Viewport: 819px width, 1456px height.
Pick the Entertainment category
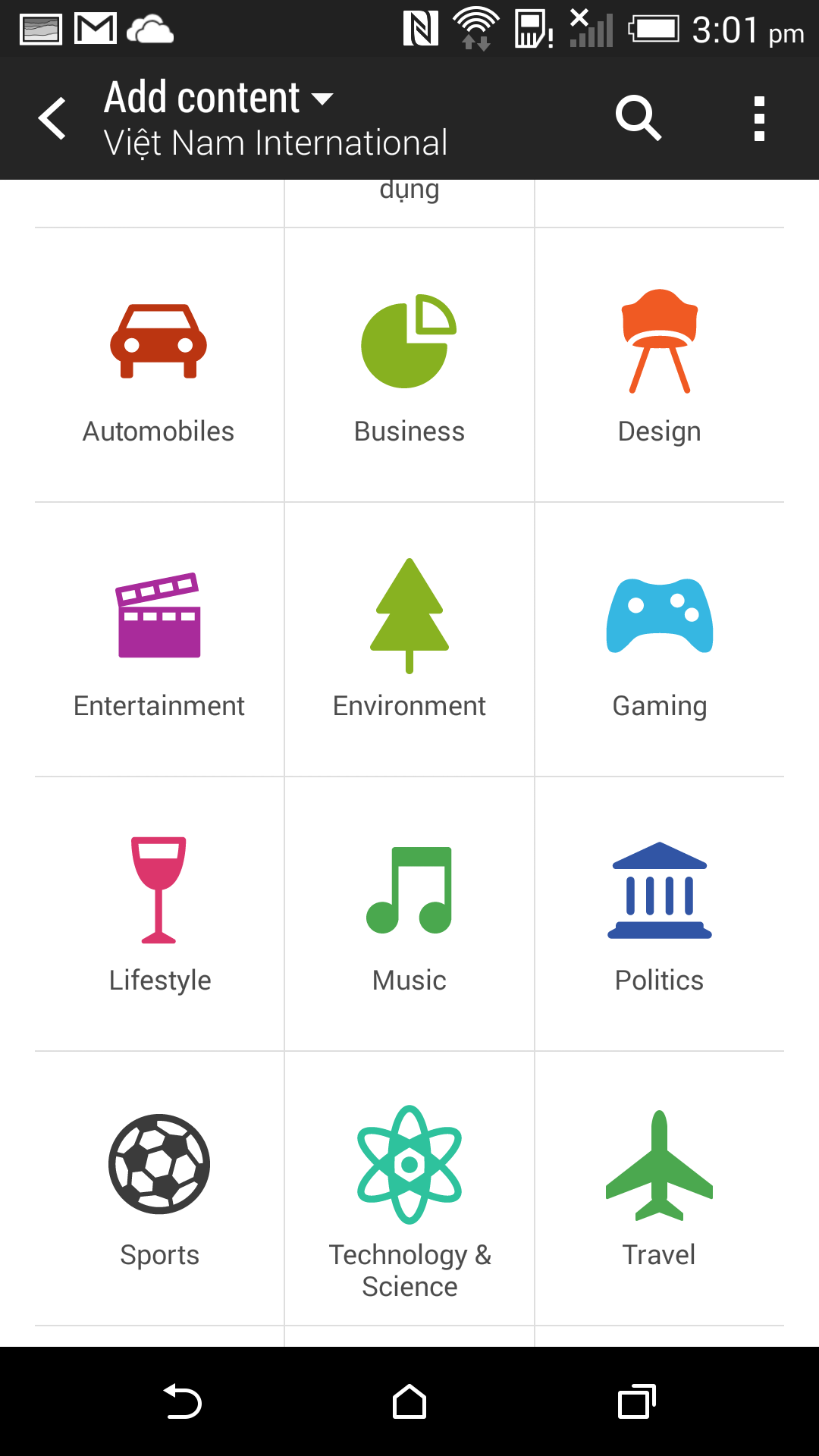tap(159, 639)
